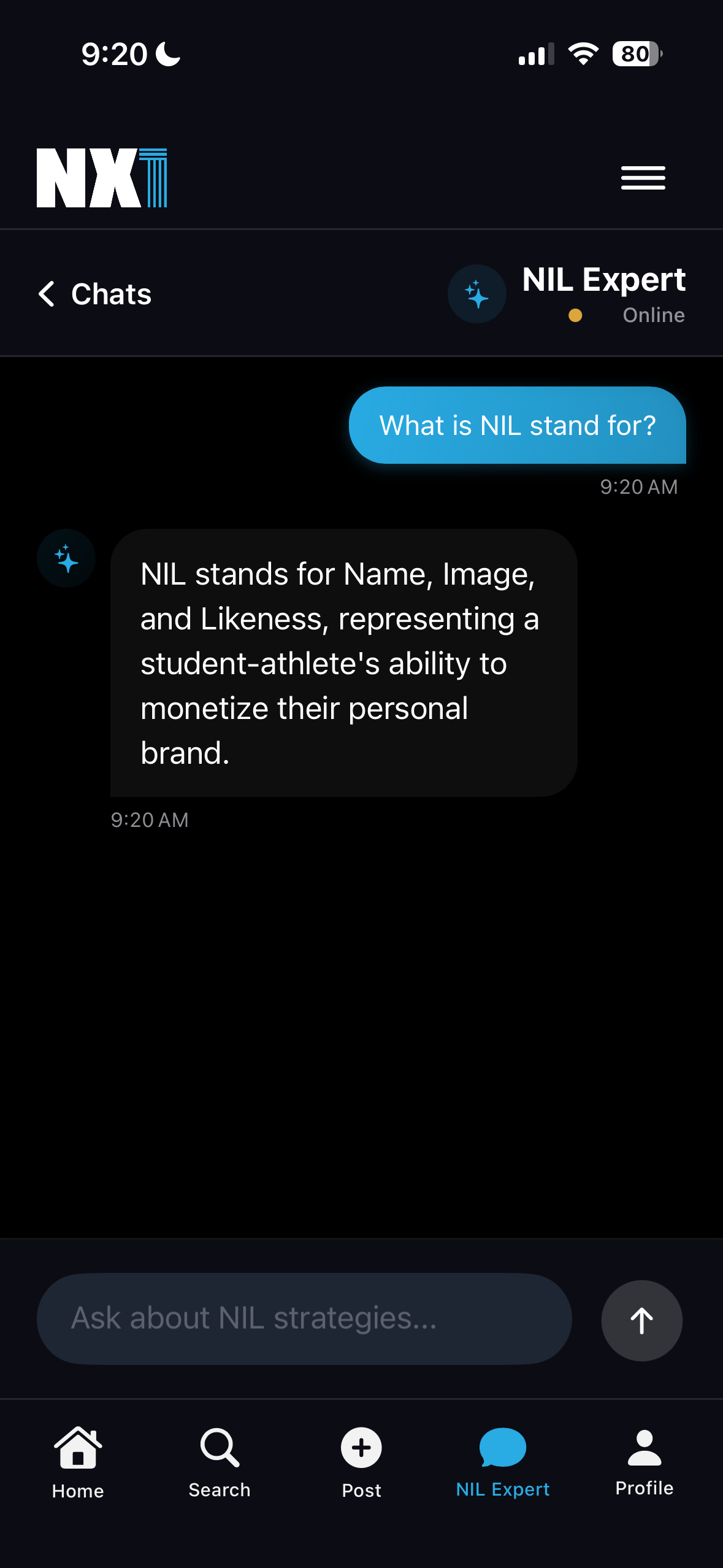Return to Chats list

(x=110, y=294)
